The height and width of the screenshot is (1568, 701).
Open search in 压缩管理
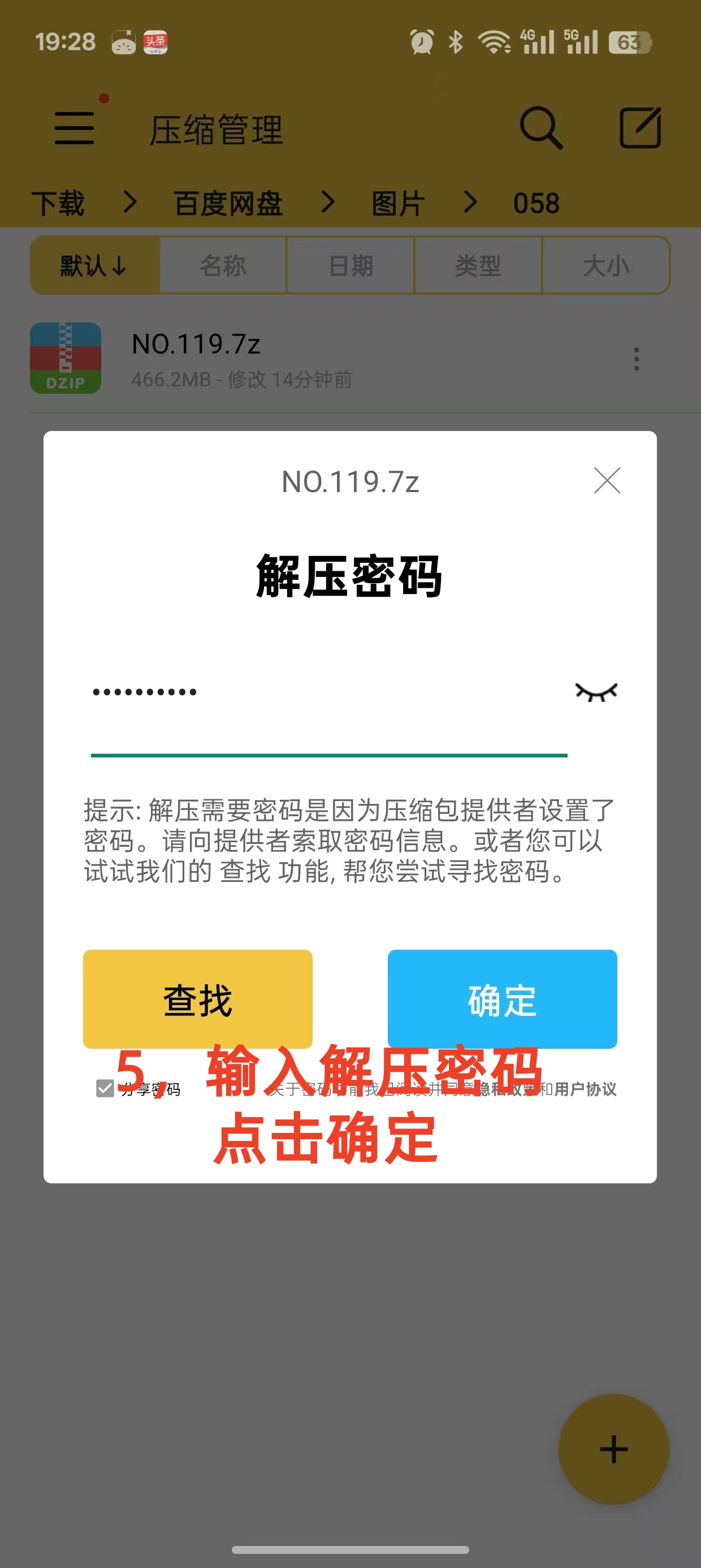pyautogui.click(x=540, y=128)
